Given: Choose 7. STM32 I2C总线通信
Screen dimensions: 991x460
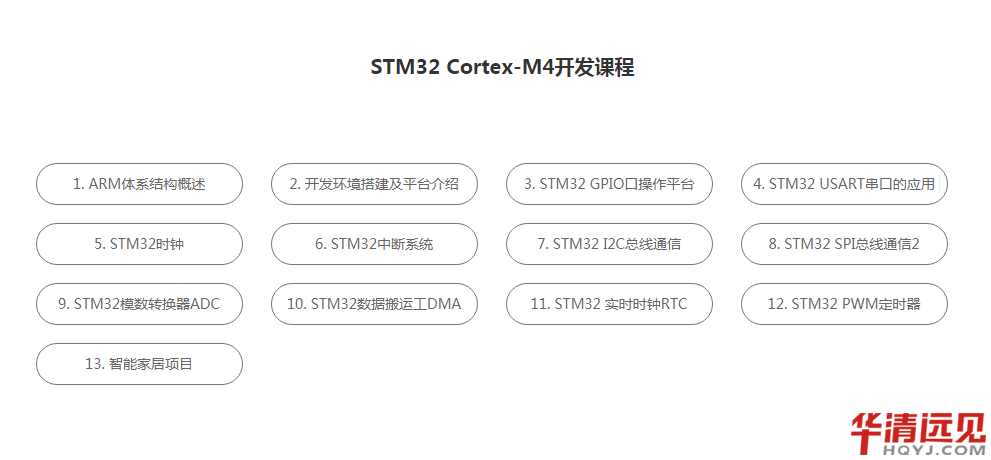Looking at the screenshot, I should (609, 244).
